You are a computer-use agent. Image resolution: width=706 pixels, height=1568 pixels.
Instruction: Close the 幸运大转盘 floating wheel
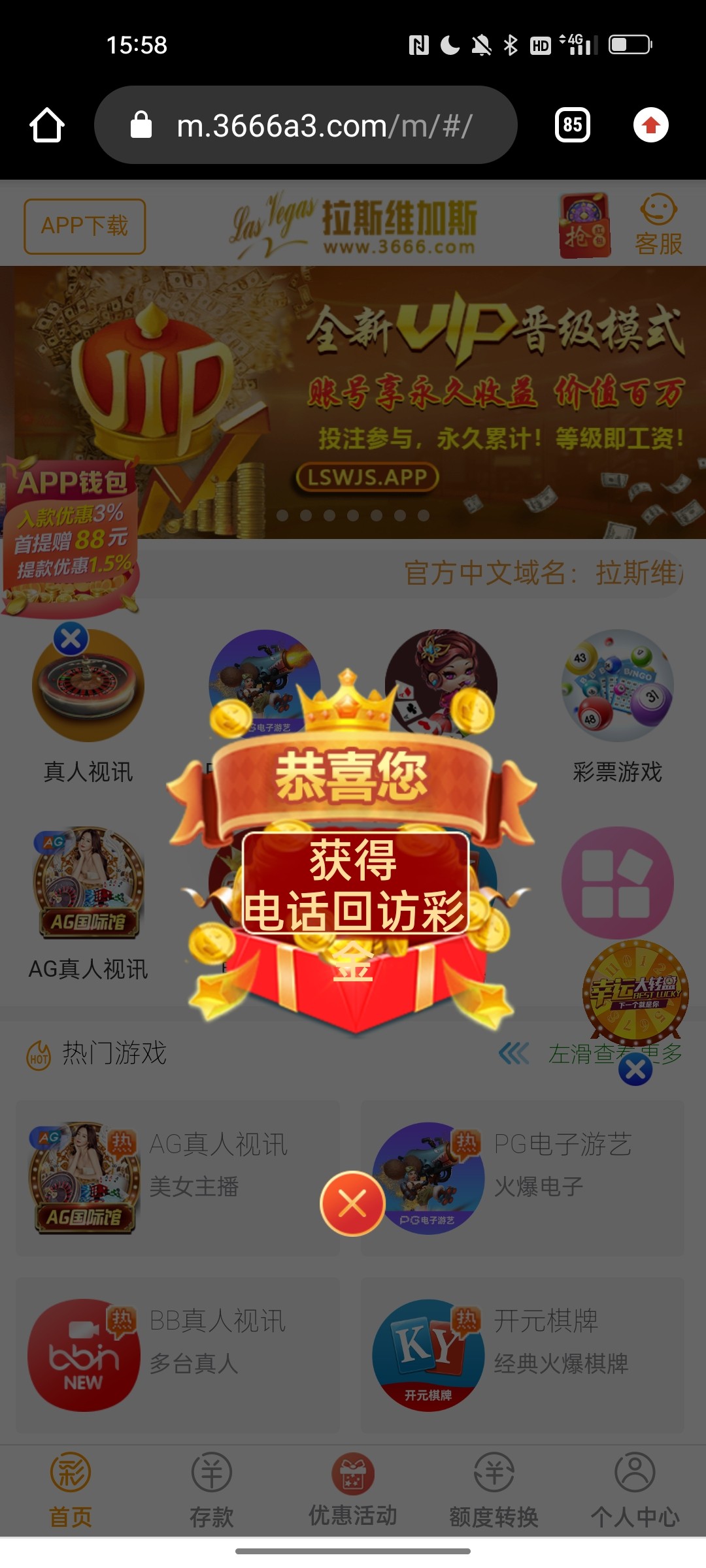click(635, 1070)
